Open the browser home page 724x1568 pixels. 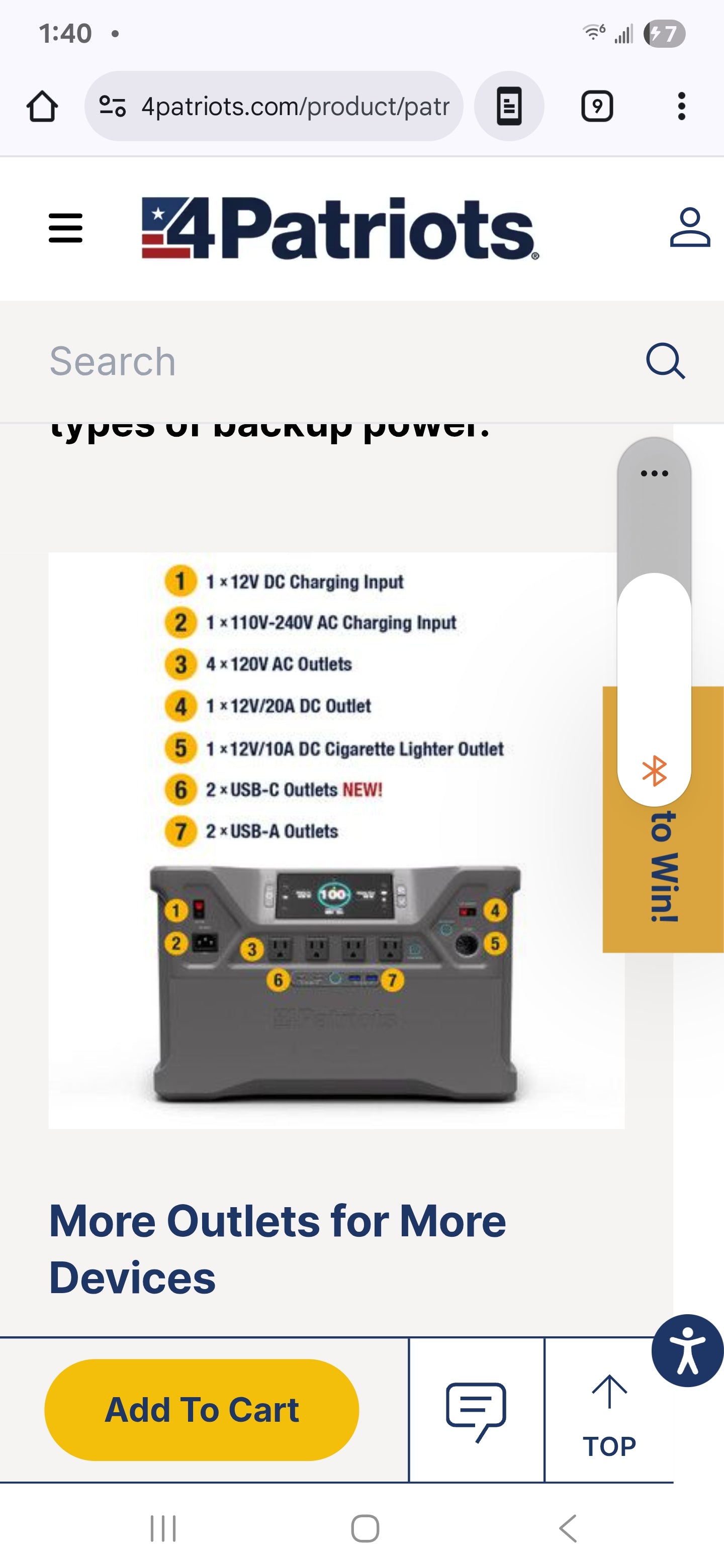(x=42, y=107)
